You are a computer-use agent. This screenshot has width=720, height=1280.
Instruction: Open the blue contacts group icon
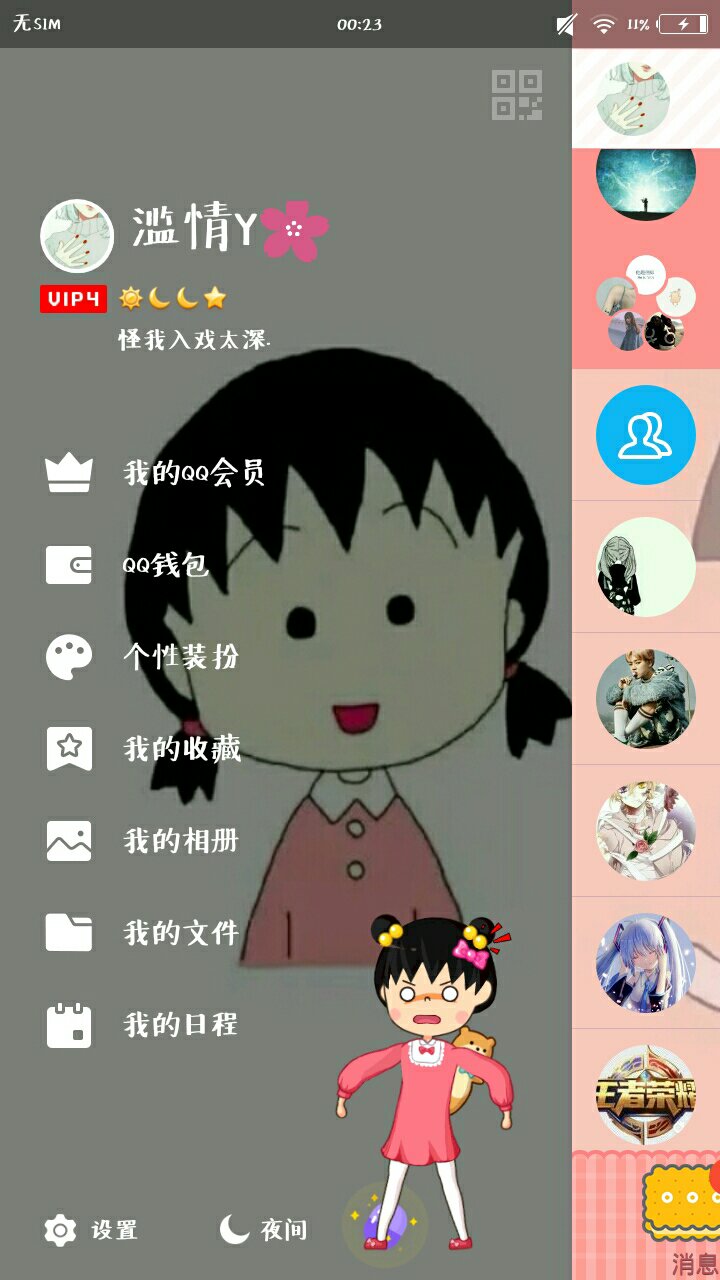tap(645, 435)
